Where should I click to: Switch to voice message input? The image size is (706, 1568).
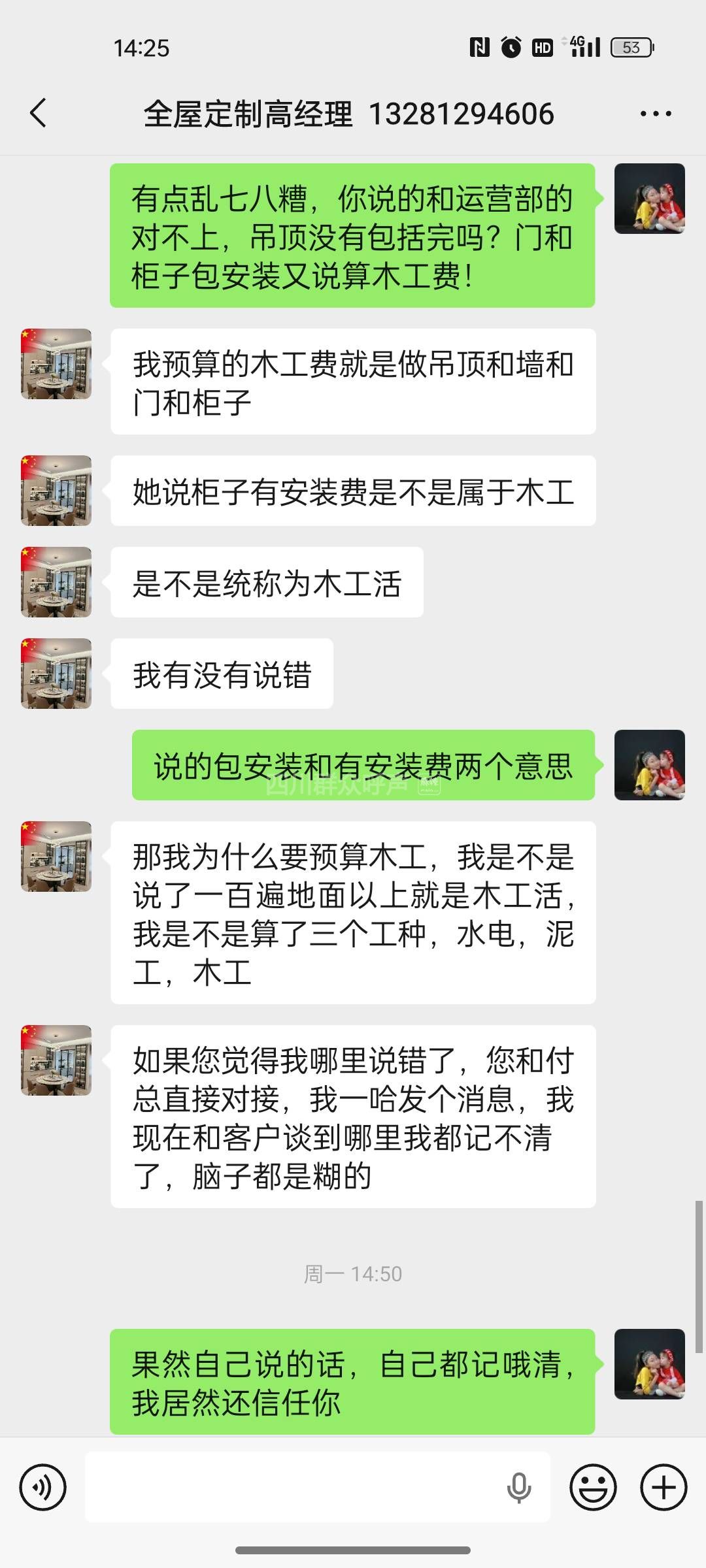point(43,1488)
